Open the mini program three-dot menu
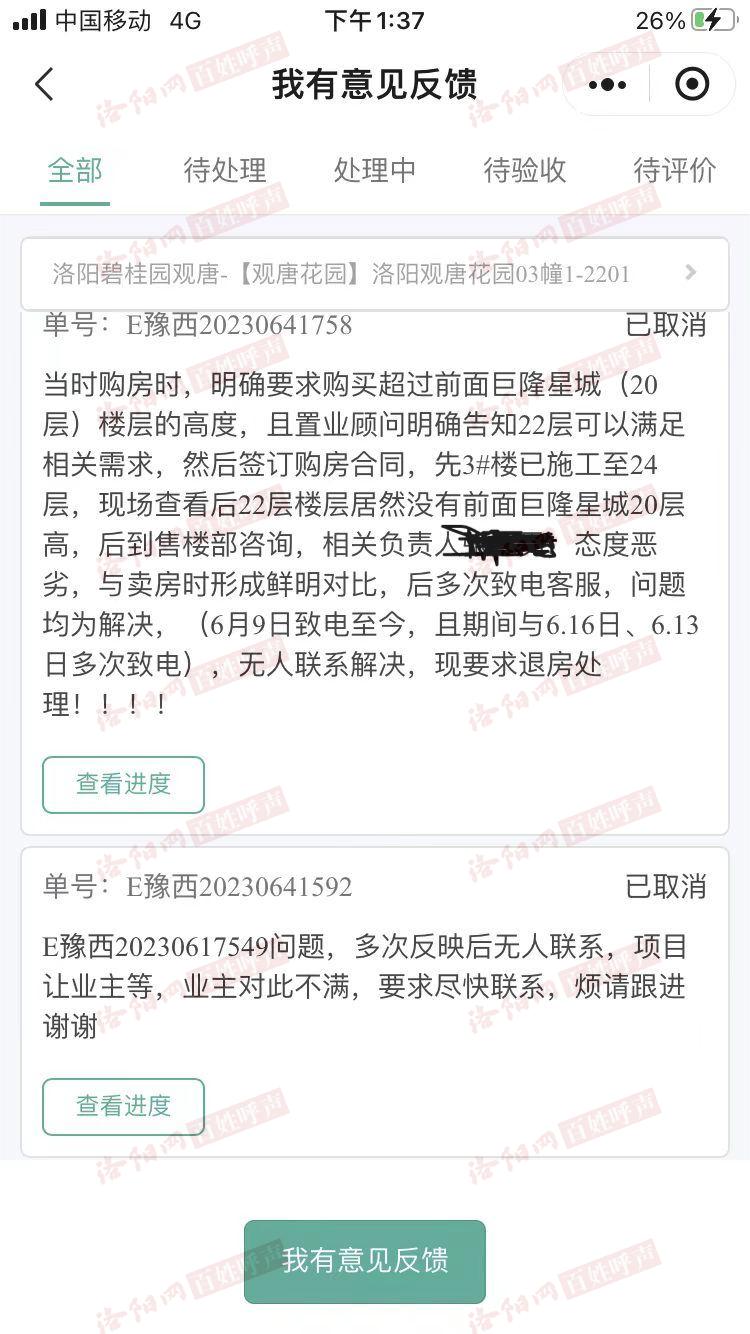 [x=607, y=85]
